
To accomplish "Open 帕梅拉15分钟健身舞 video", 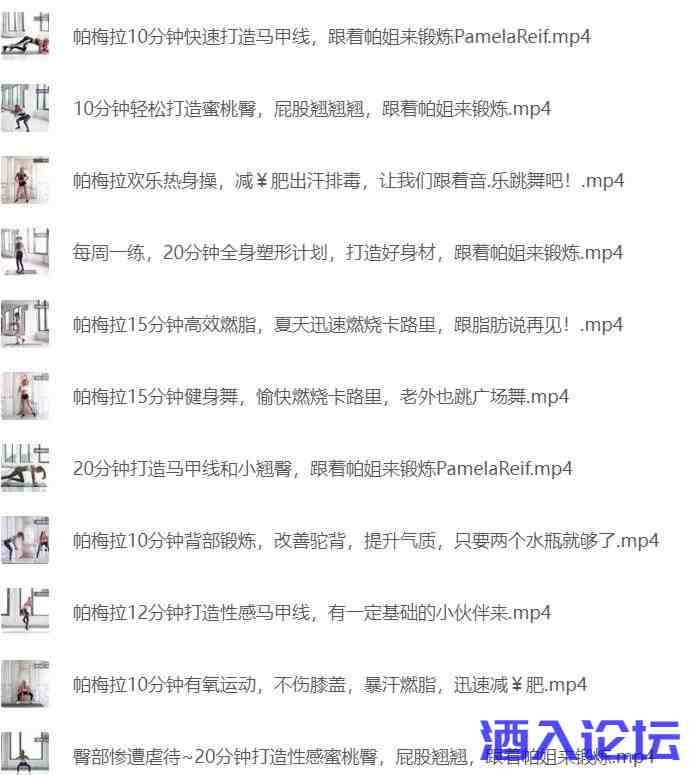I will coord(321,397).
